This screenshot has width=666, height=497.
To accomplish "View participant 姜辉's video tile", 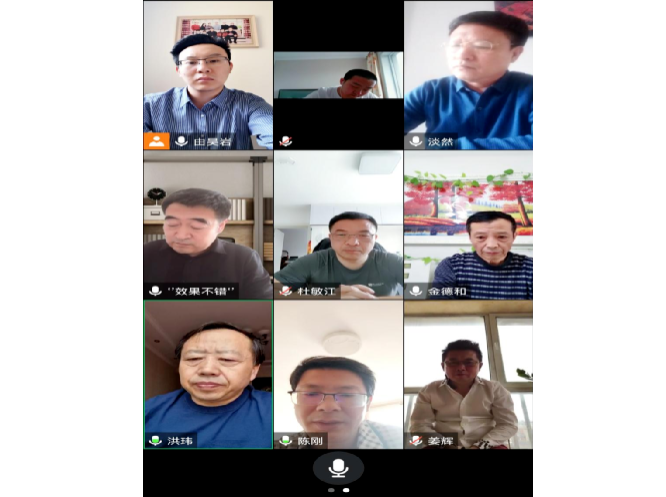I will coord(468,375).
